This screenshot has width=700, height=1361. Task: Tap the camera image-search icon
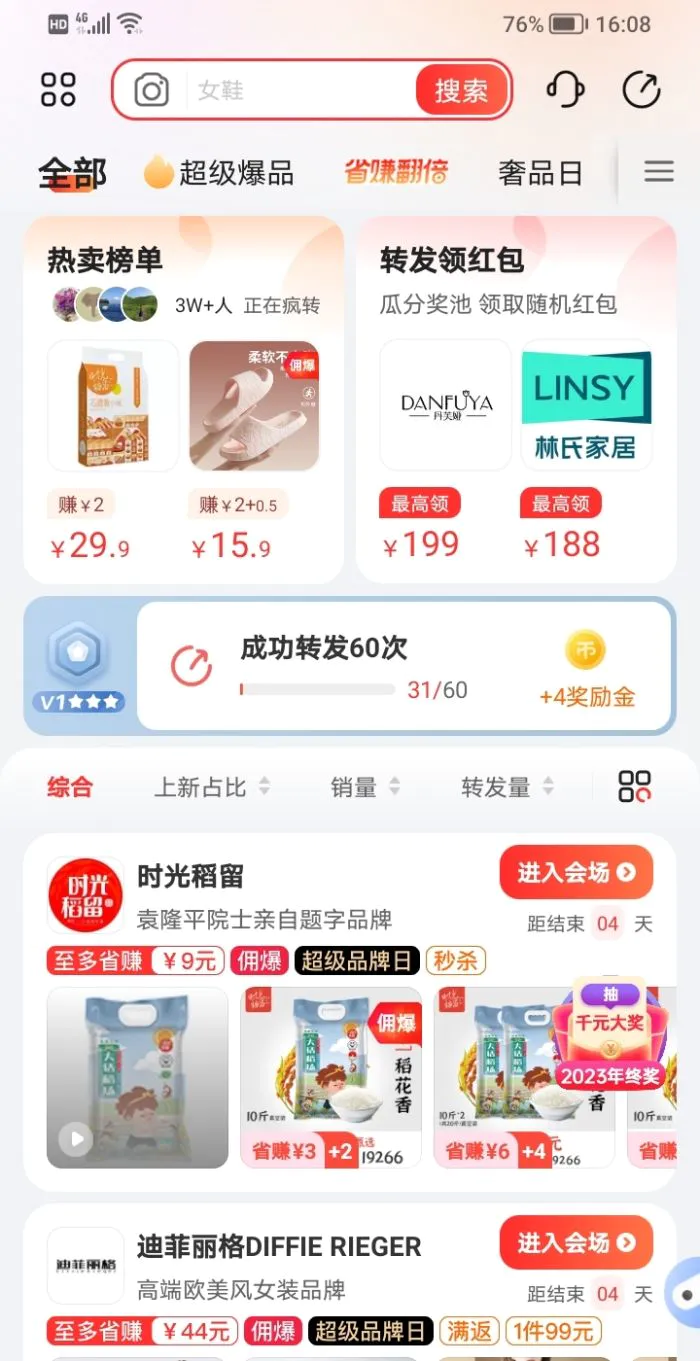[152, 91]
